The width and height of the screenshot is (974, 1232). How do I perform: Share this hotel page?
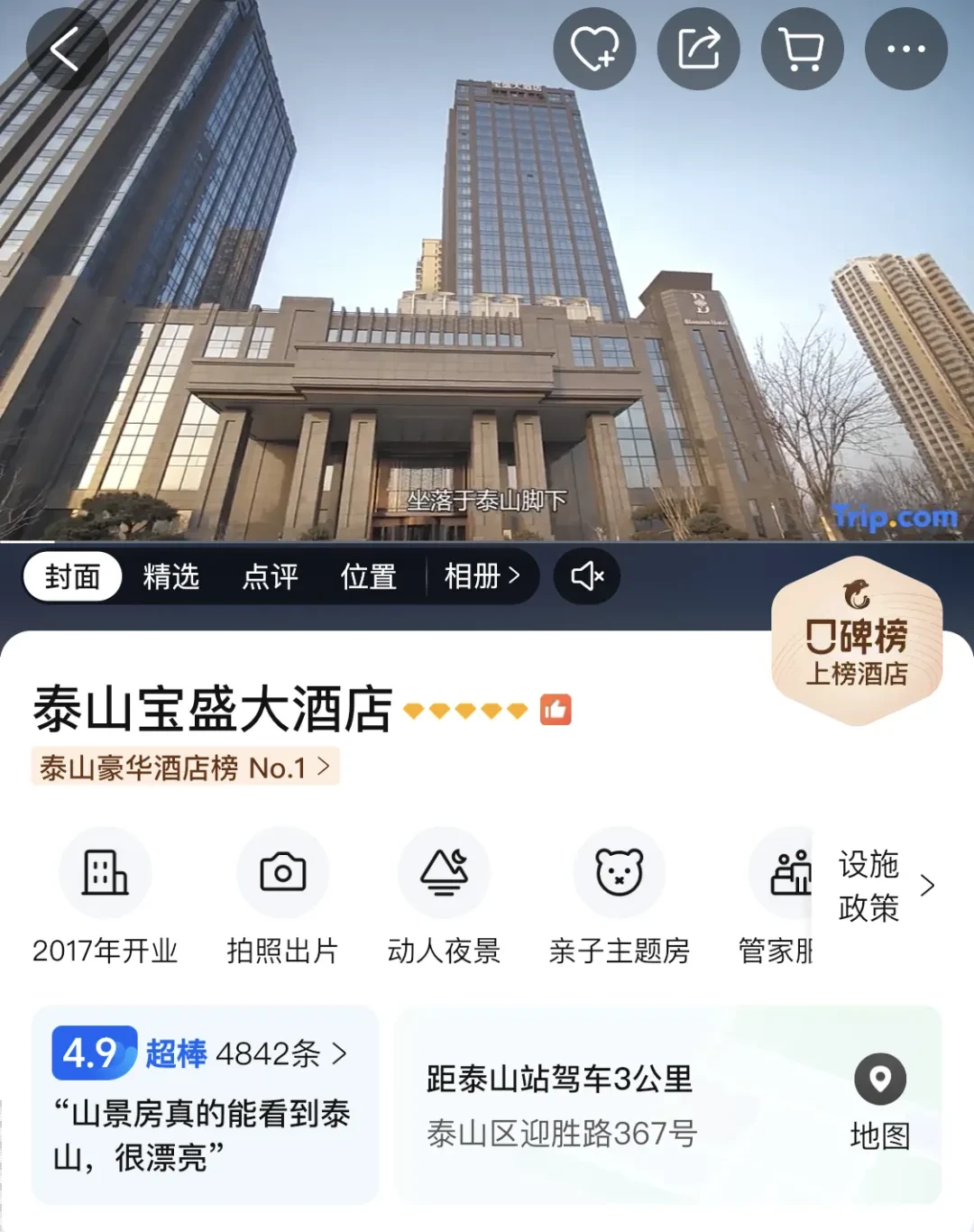(698, 49)
